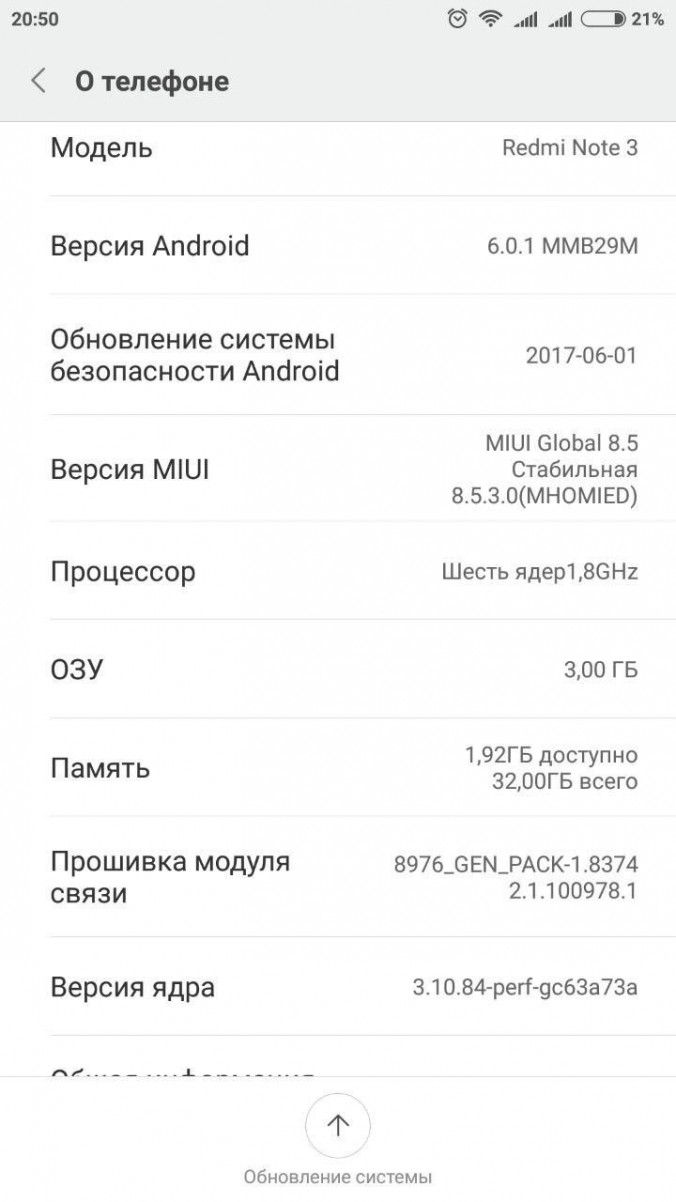Tap the ОЗУ row
Viewport: 676px width, 1202px height.
(338, 670)
